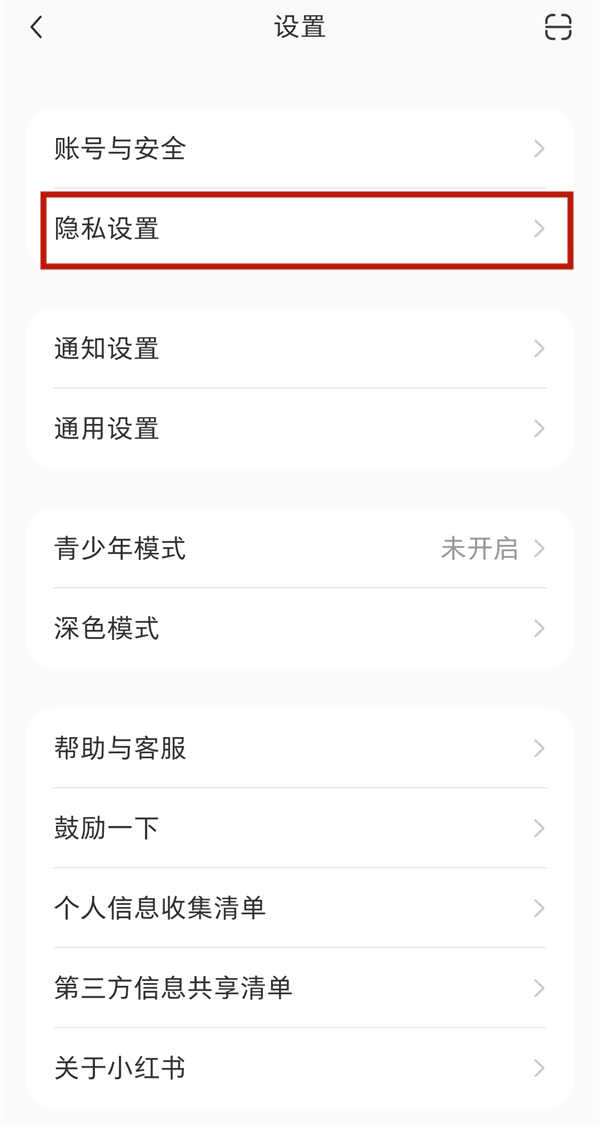Select 深色模式 row
The height and width of the screenshot is (1130, 600).
pos(300,629)
